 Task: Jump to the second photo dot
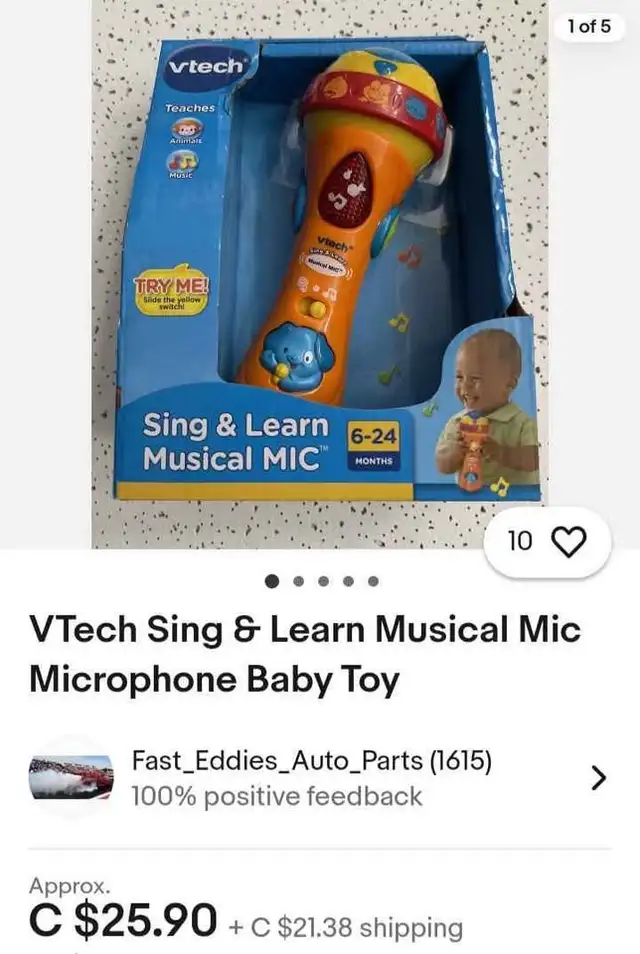tap(297, 580)
